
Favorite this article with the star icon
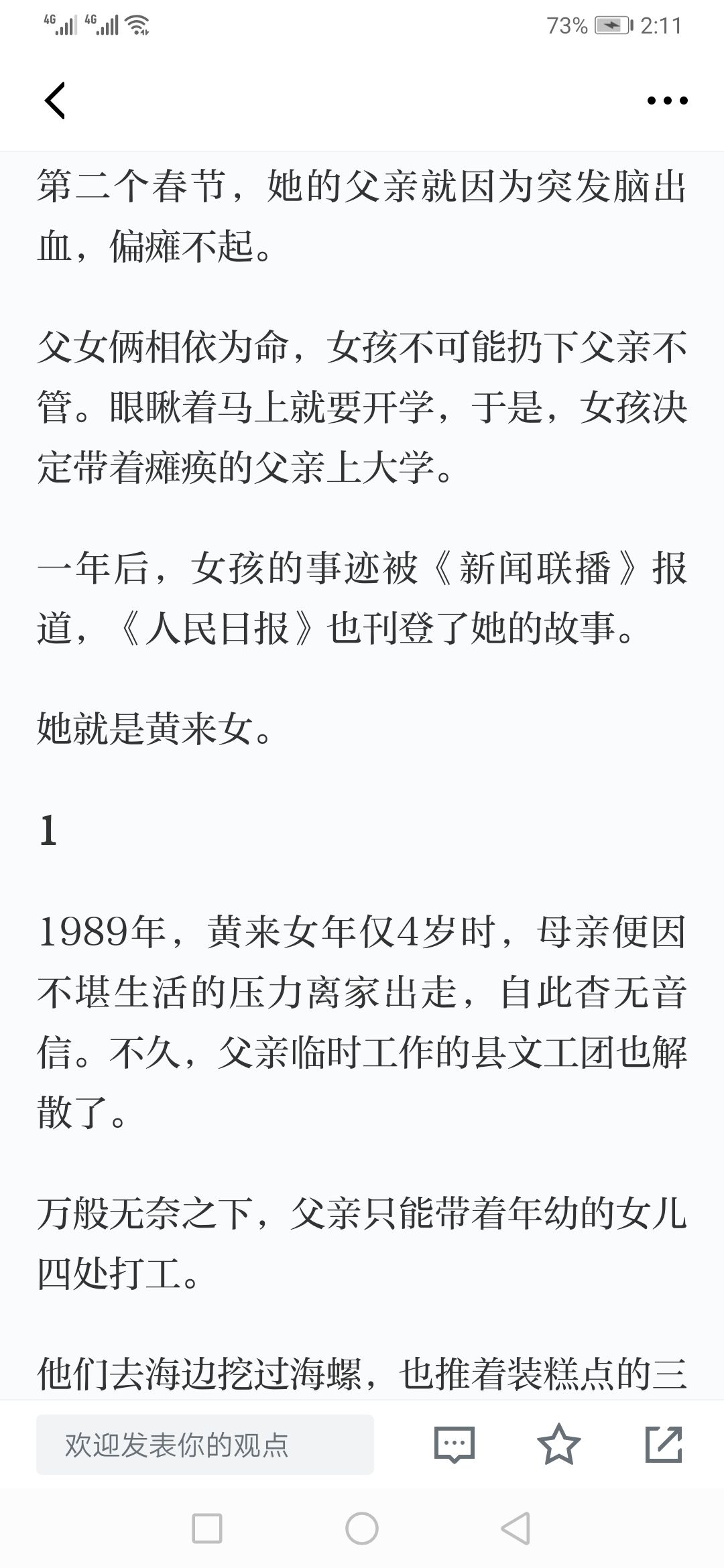click(558, 1444)
